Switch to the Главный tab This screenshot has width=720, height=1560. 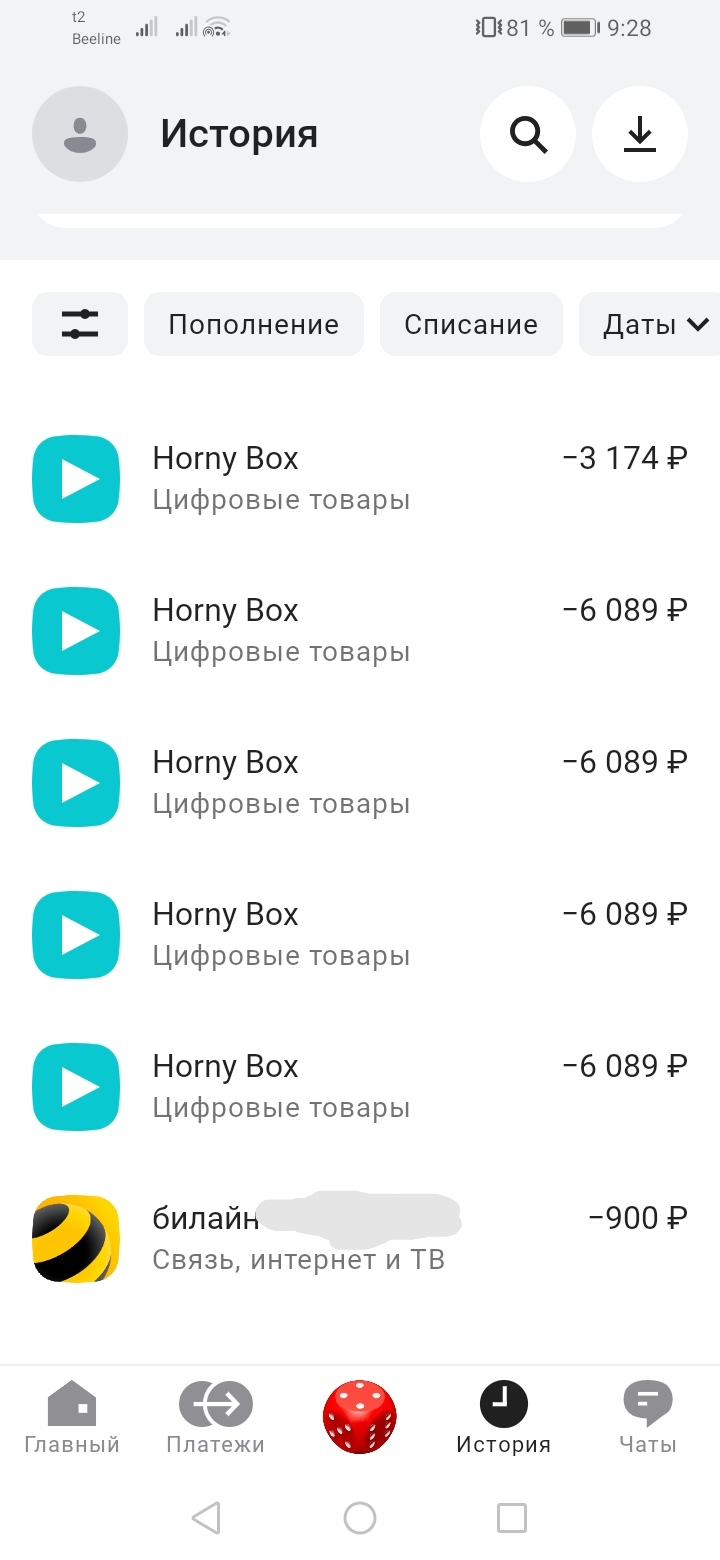pos(72,1418)
